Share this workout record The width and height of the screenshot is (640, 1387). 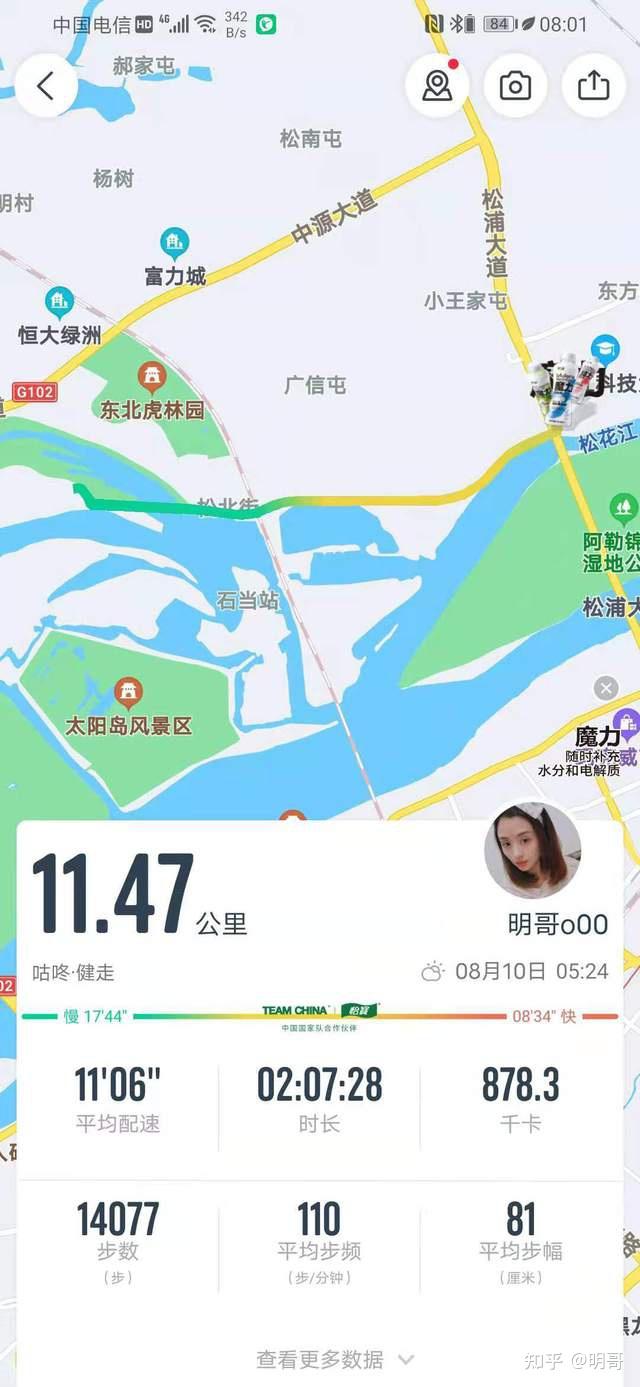[x=593, y=86]
